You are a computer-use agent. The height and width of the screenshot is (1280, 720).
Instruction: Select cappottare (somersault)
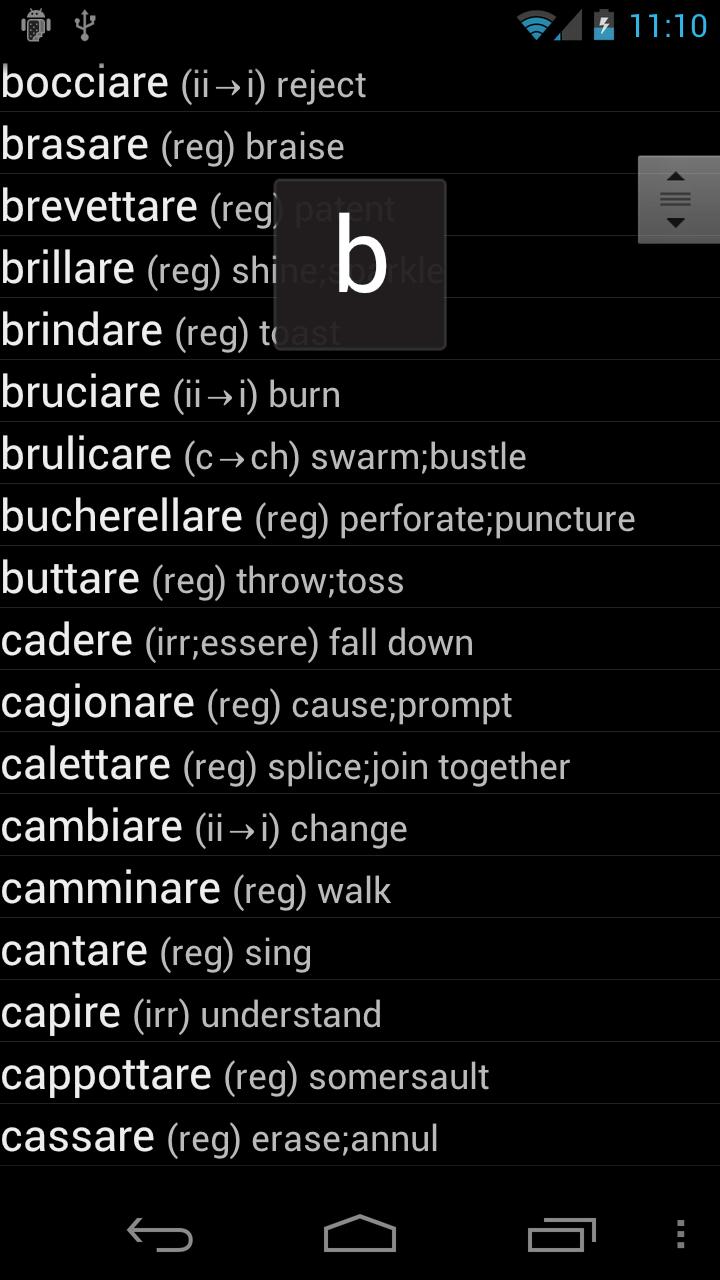tap(245, 1075)
